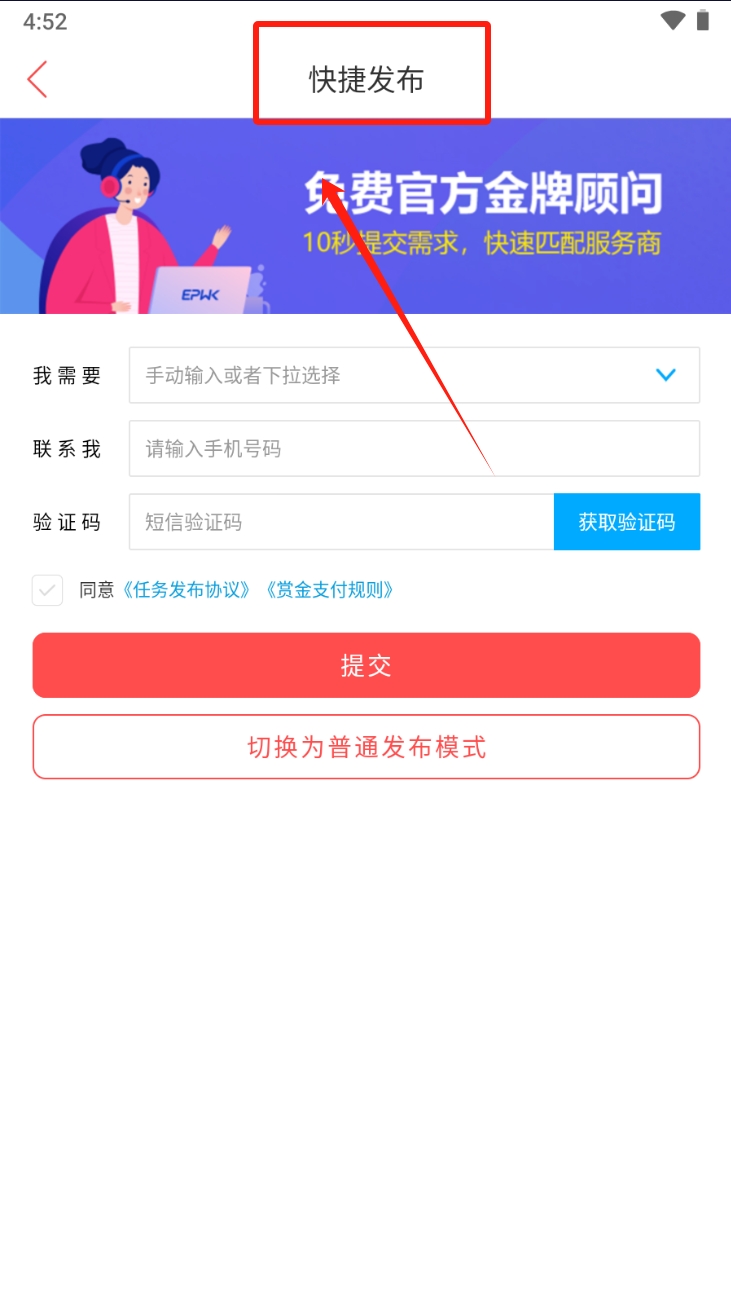731x1303 pixels.
Task: Submit the form with 提交
Action: 366,665
